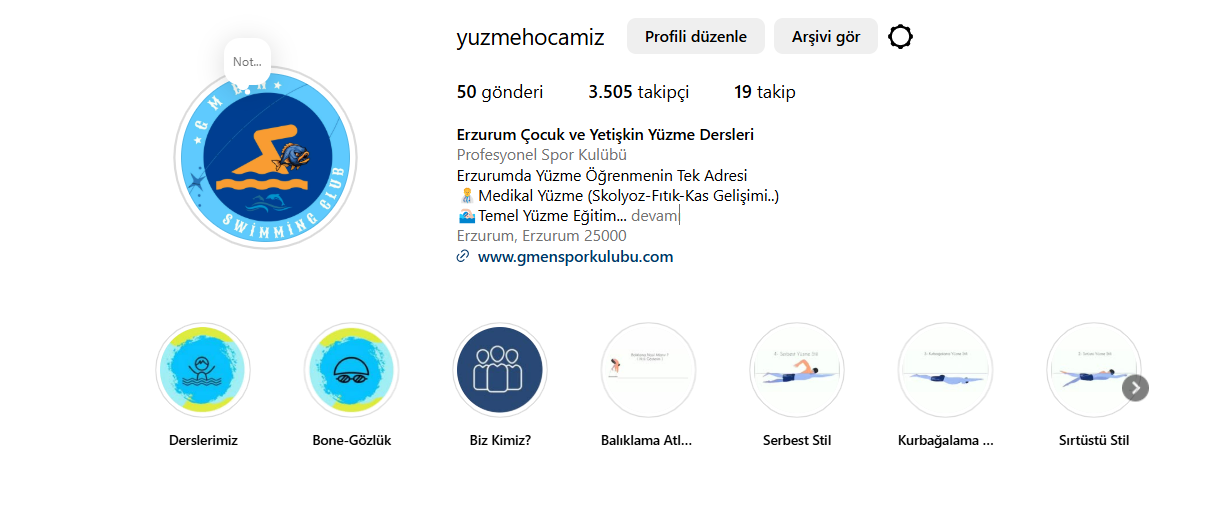The width and height of the screenshot is (1221, 507).
Task: Open the Sırtüstü Stil highlight
Action: pos(1090,370)
